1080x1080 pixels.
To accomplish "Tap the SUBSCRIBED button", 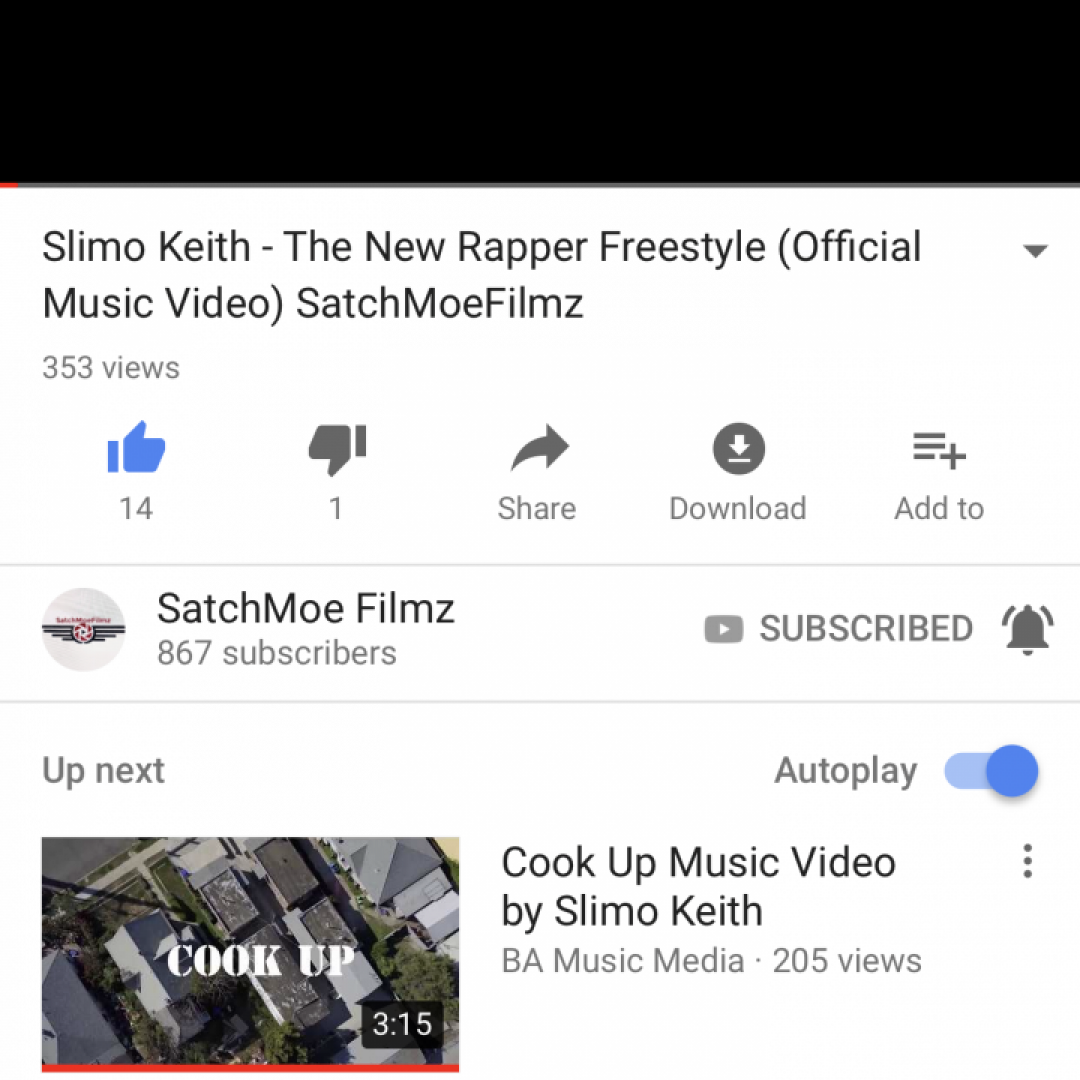I will pyautogui.click(x=840, y=629).
